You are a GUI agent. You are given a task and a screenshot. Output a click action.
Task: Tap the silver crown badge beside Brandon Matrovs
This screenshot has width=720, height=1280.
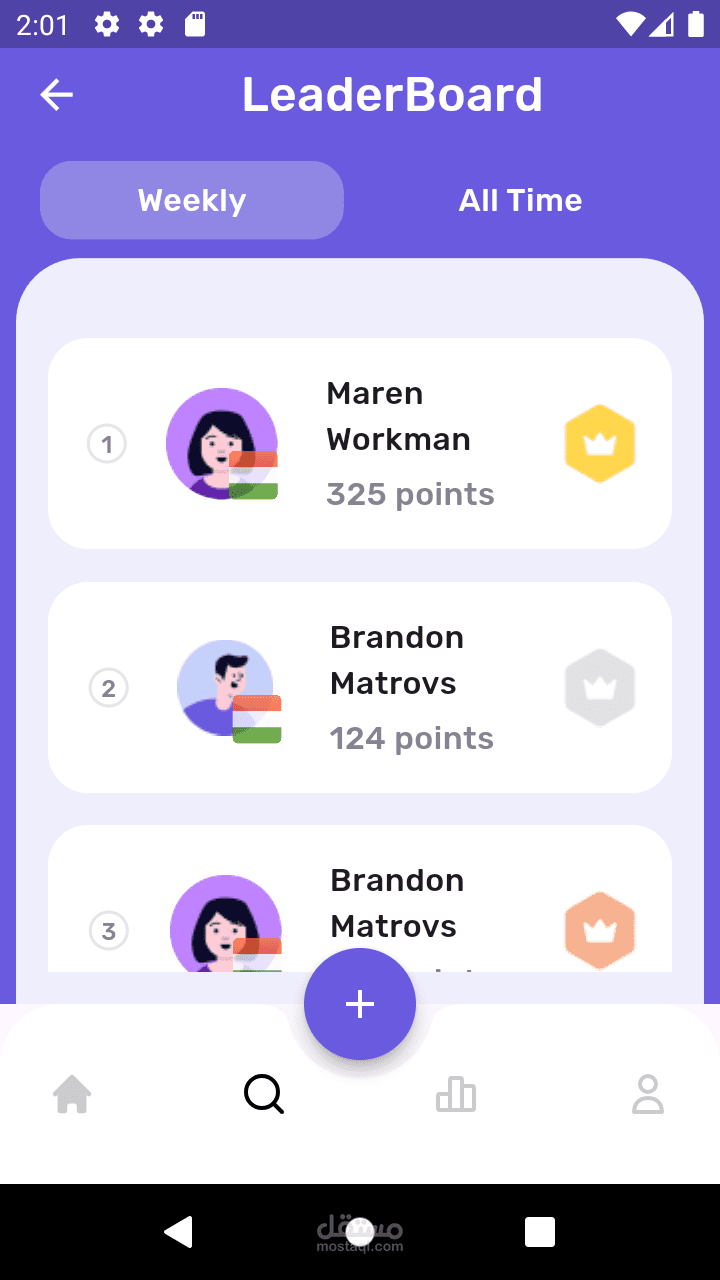pos(600,687)
